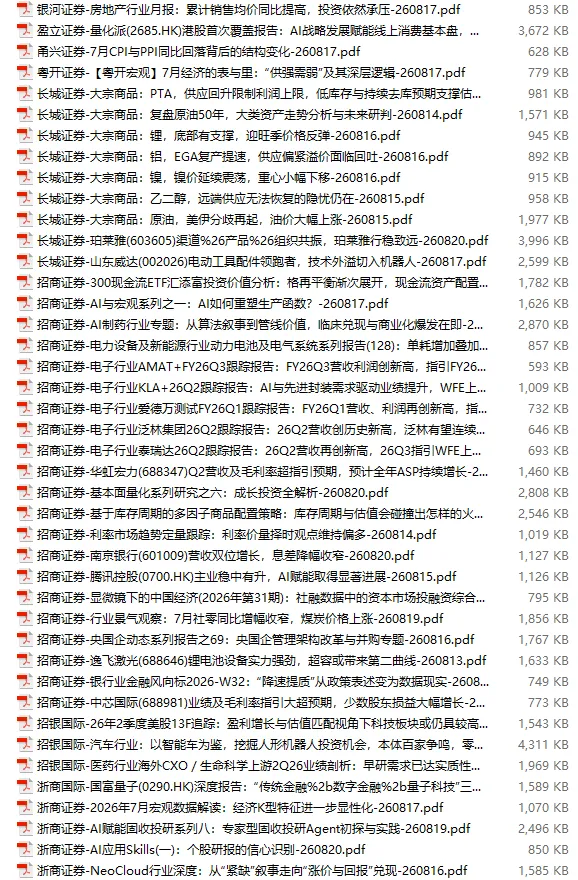
Task: Open 招商证券 成长投资全解析 PDF
Action: [213, 492]
